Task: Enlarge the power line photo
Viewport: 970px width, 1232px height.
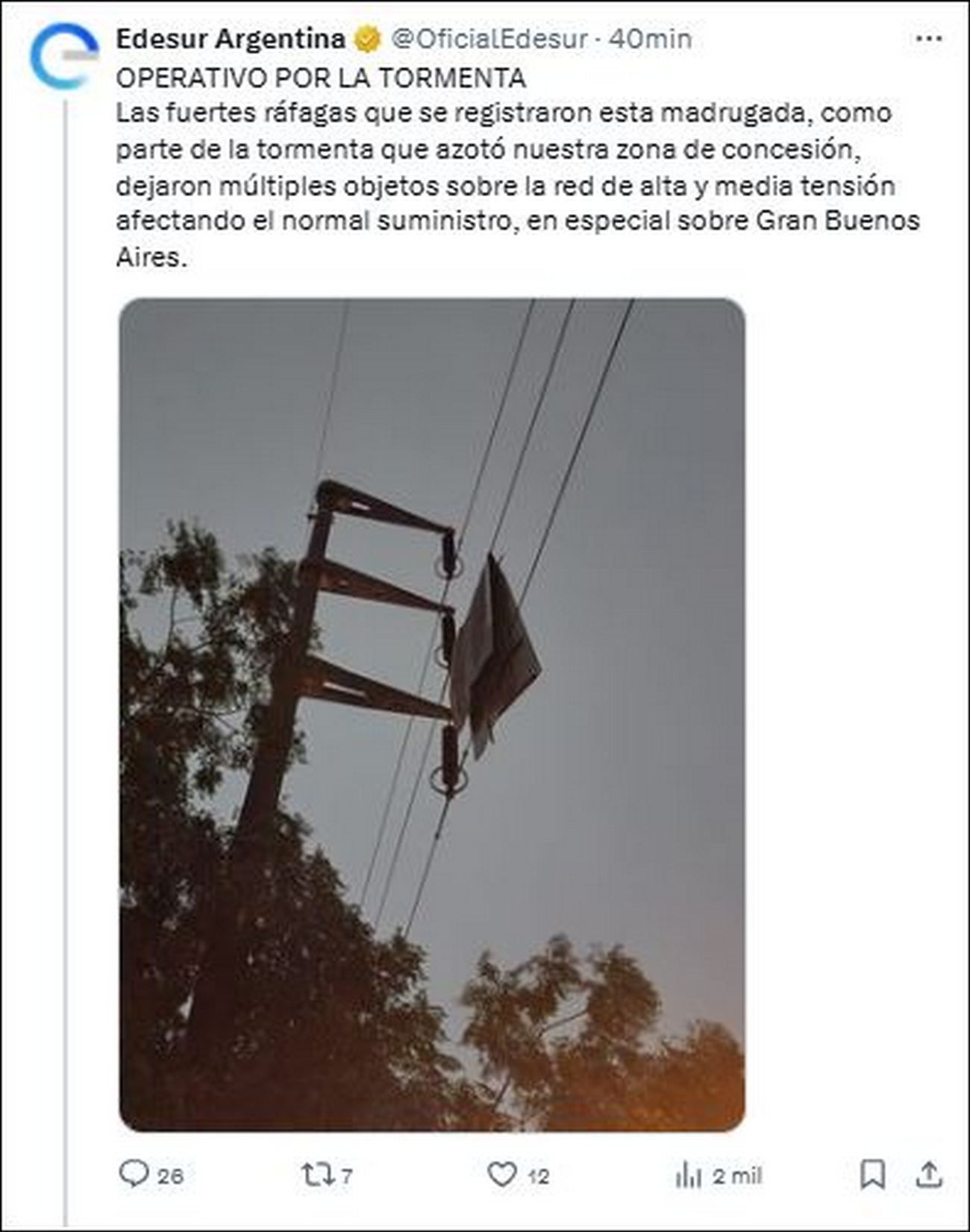Action: 431,714
